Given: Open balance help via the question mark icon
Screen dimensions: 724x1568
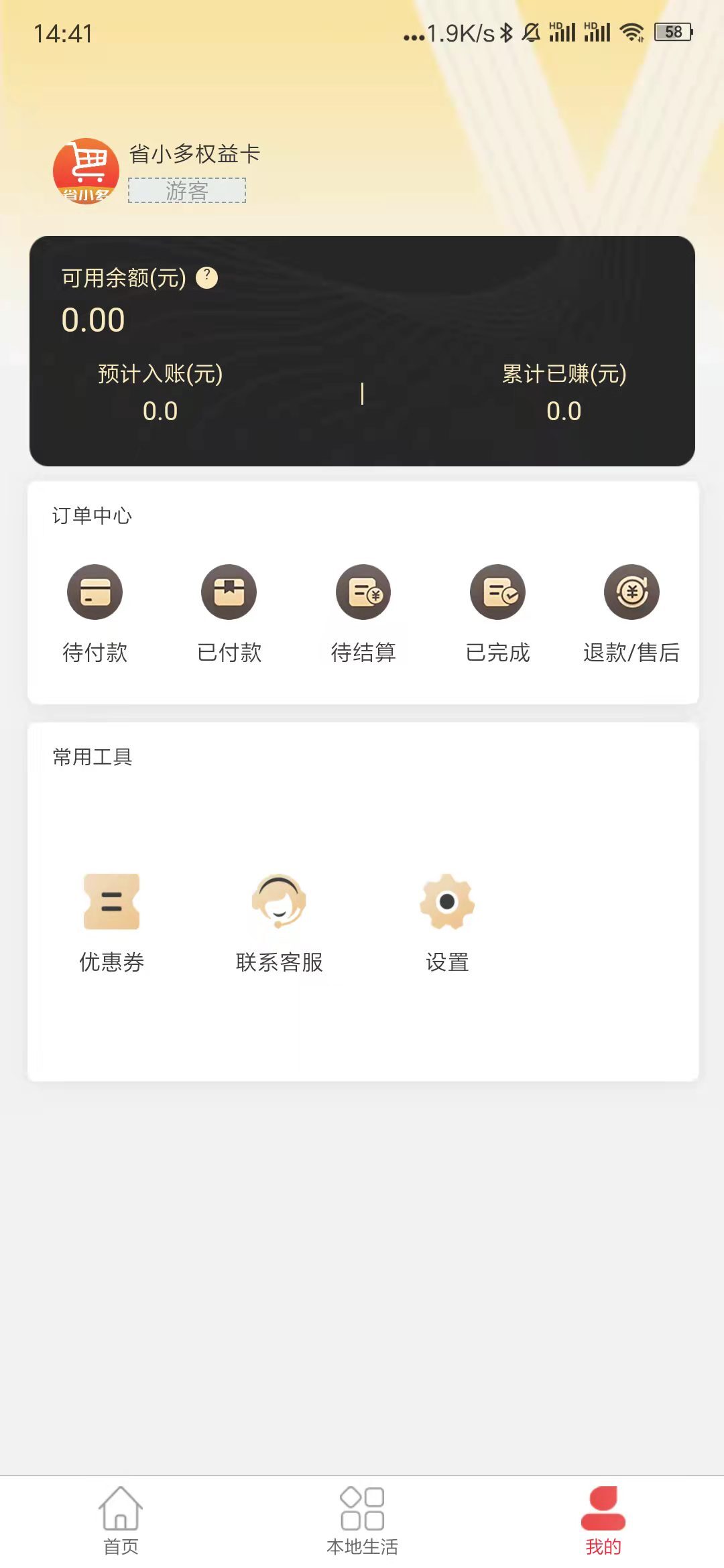Looking at the screenshot, I should [x=206, y=277].
